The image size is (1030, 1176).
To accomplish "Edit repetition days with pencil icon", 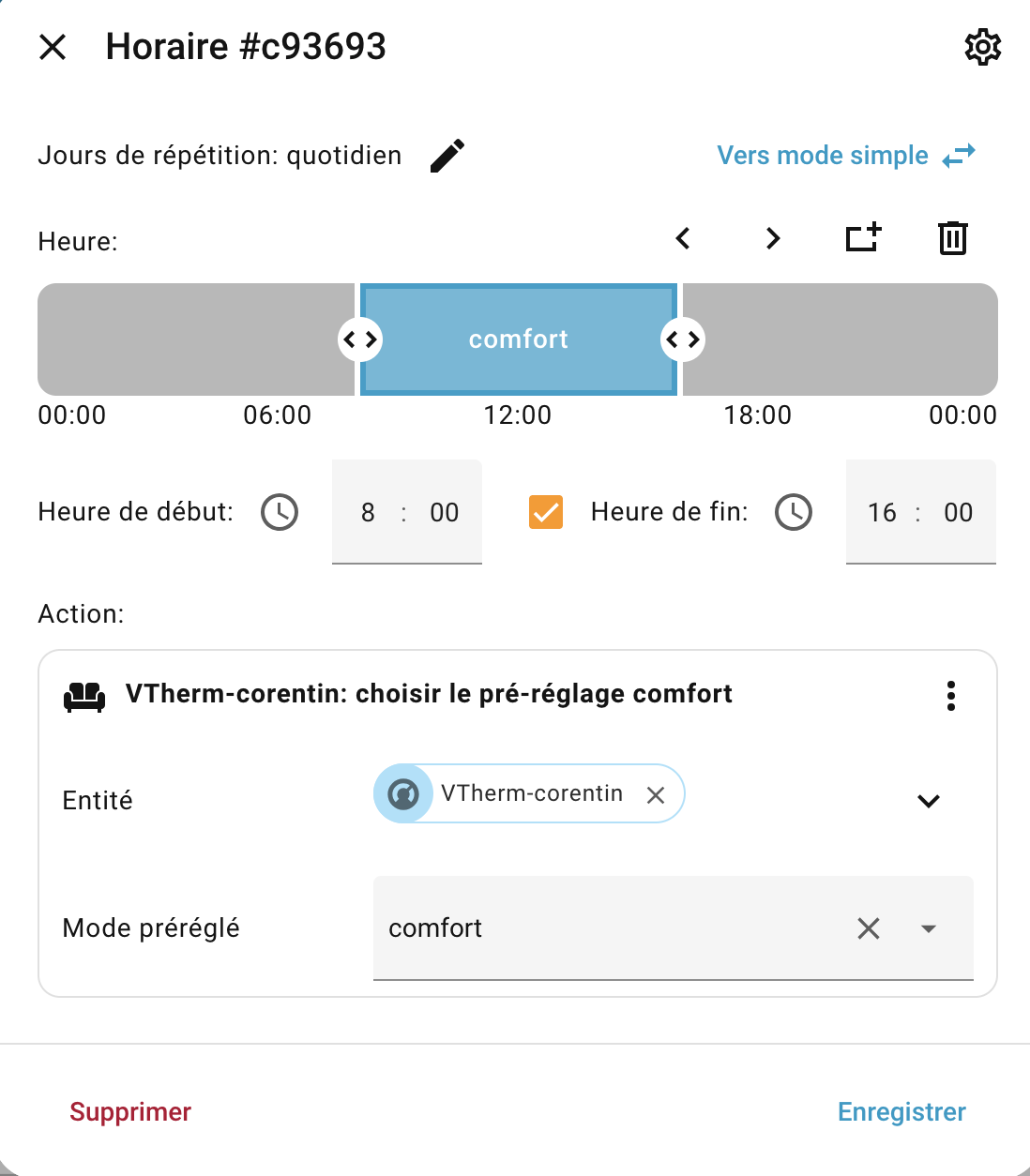I will 447,156.
